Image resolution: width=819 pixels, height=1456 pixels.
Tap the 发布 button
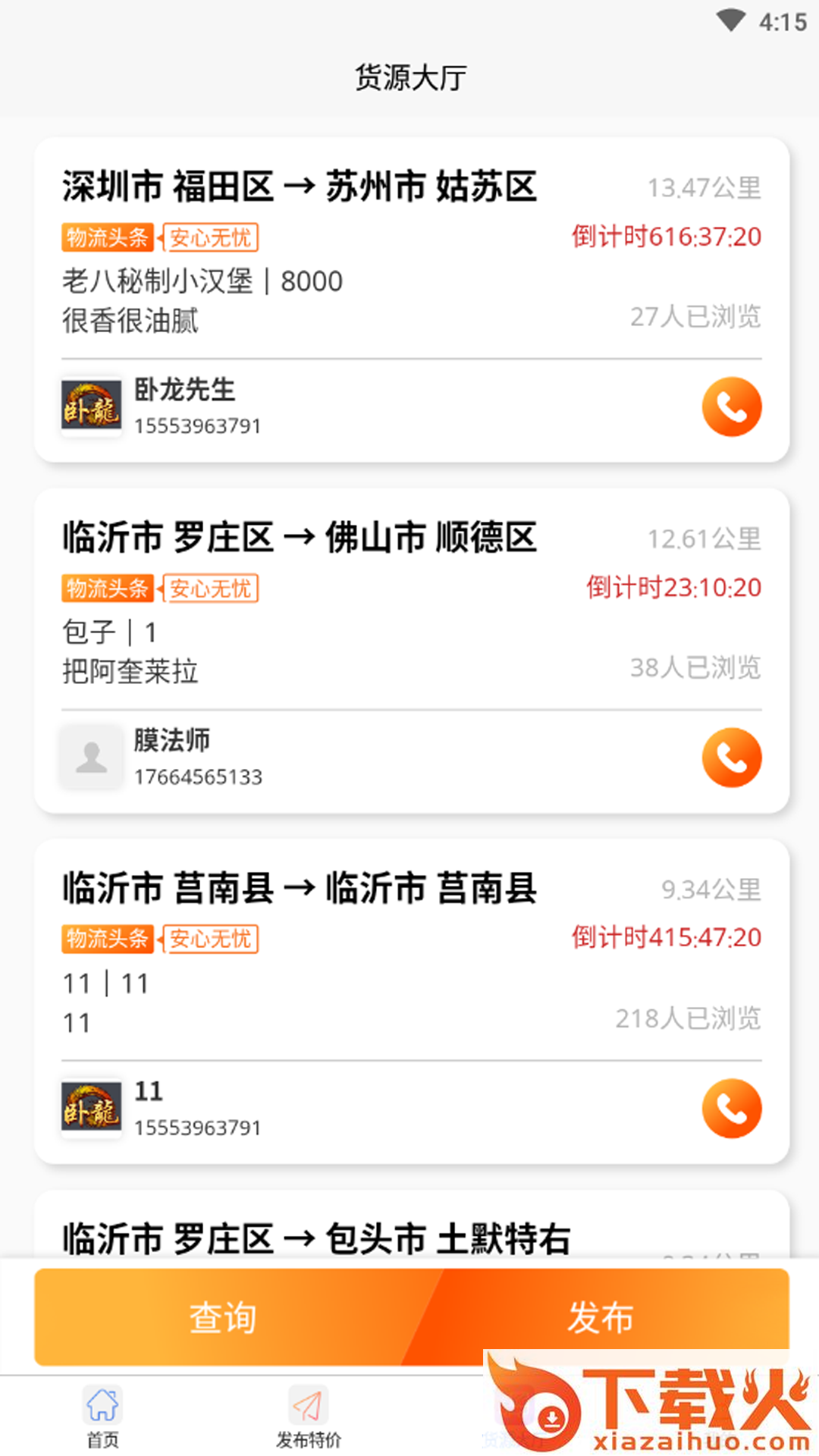(x=601, y=1317)
